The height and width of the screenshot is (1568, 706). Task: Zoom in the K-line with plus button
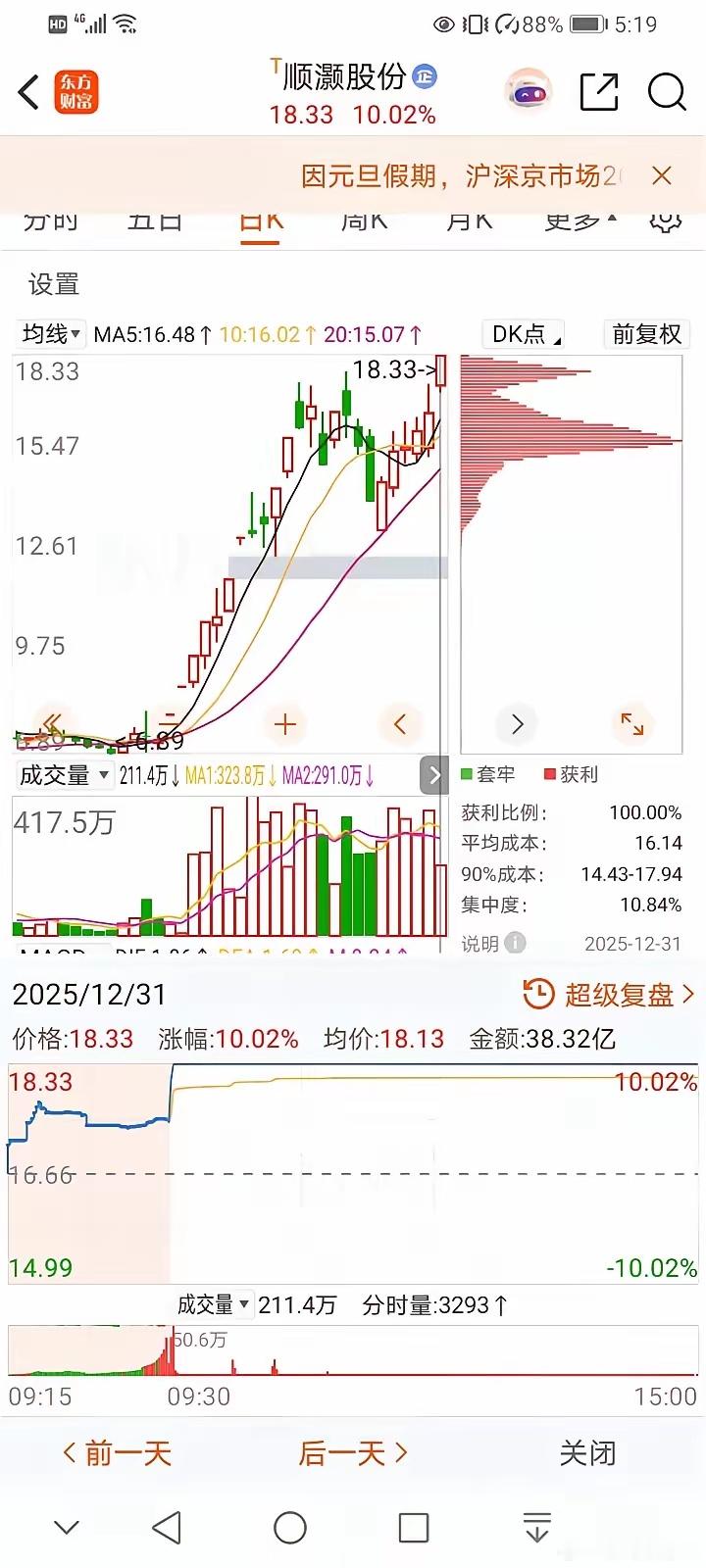click(285, 725)
